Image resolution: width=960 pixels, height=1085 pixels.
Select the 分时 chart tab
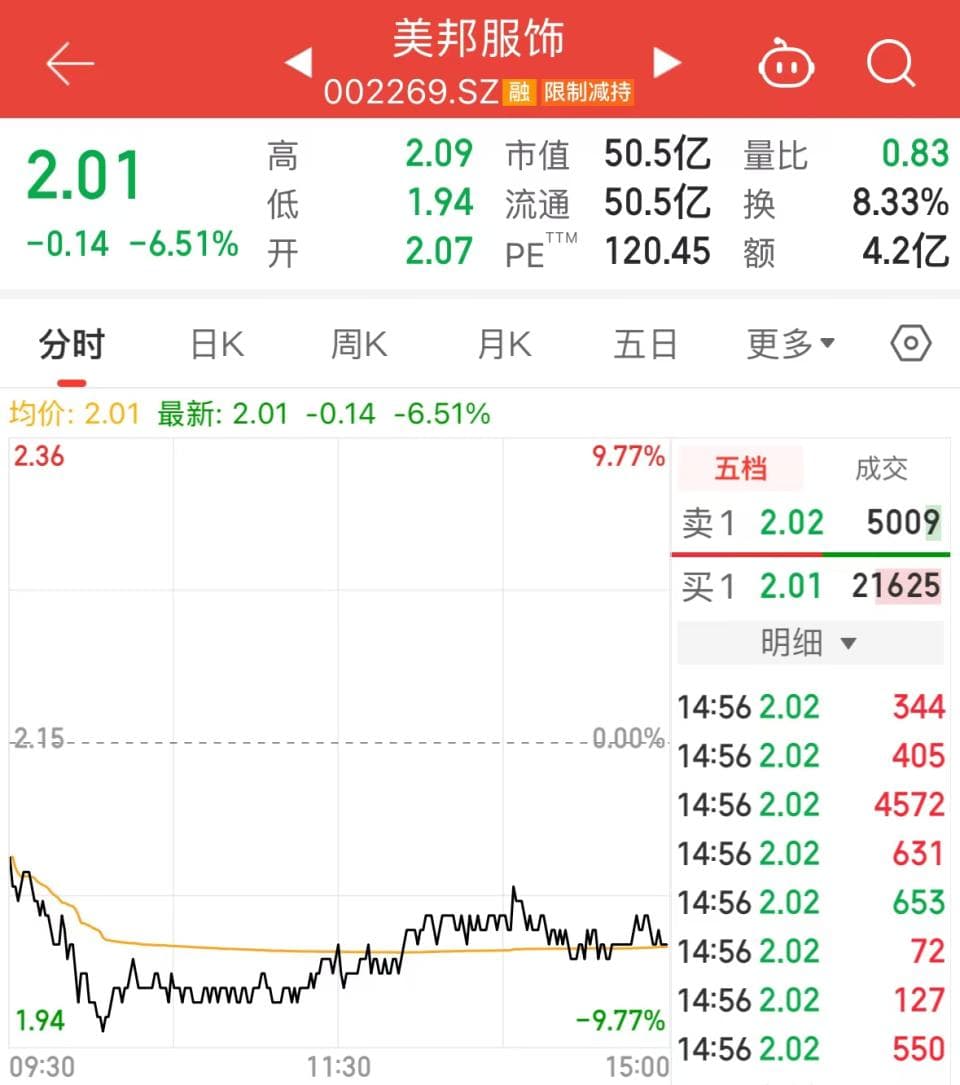coord(71,345)
